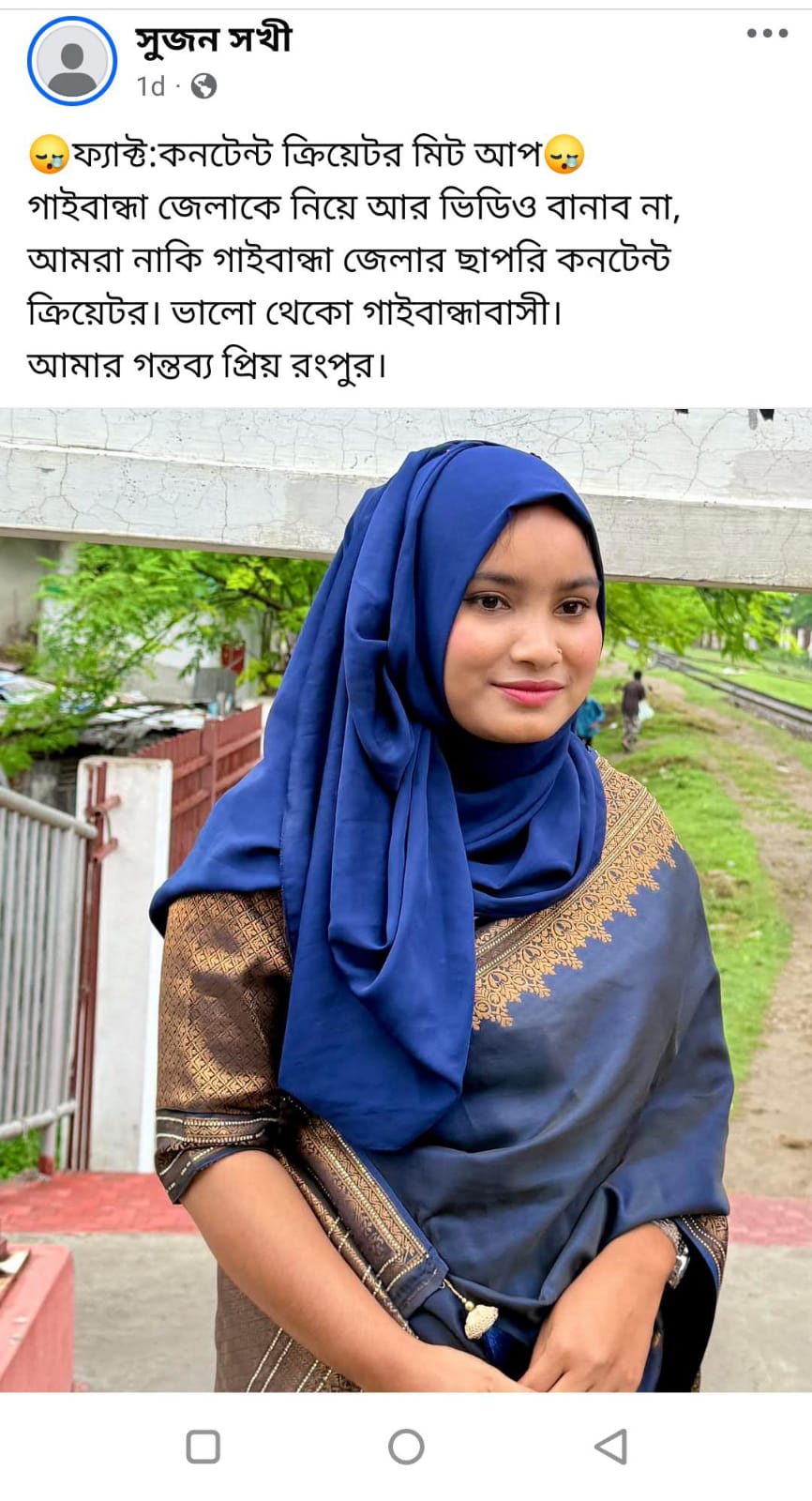The height and width of the screenshot is (1501, 812).
Task: Tap the system back button
Action: click(611, 1446)
